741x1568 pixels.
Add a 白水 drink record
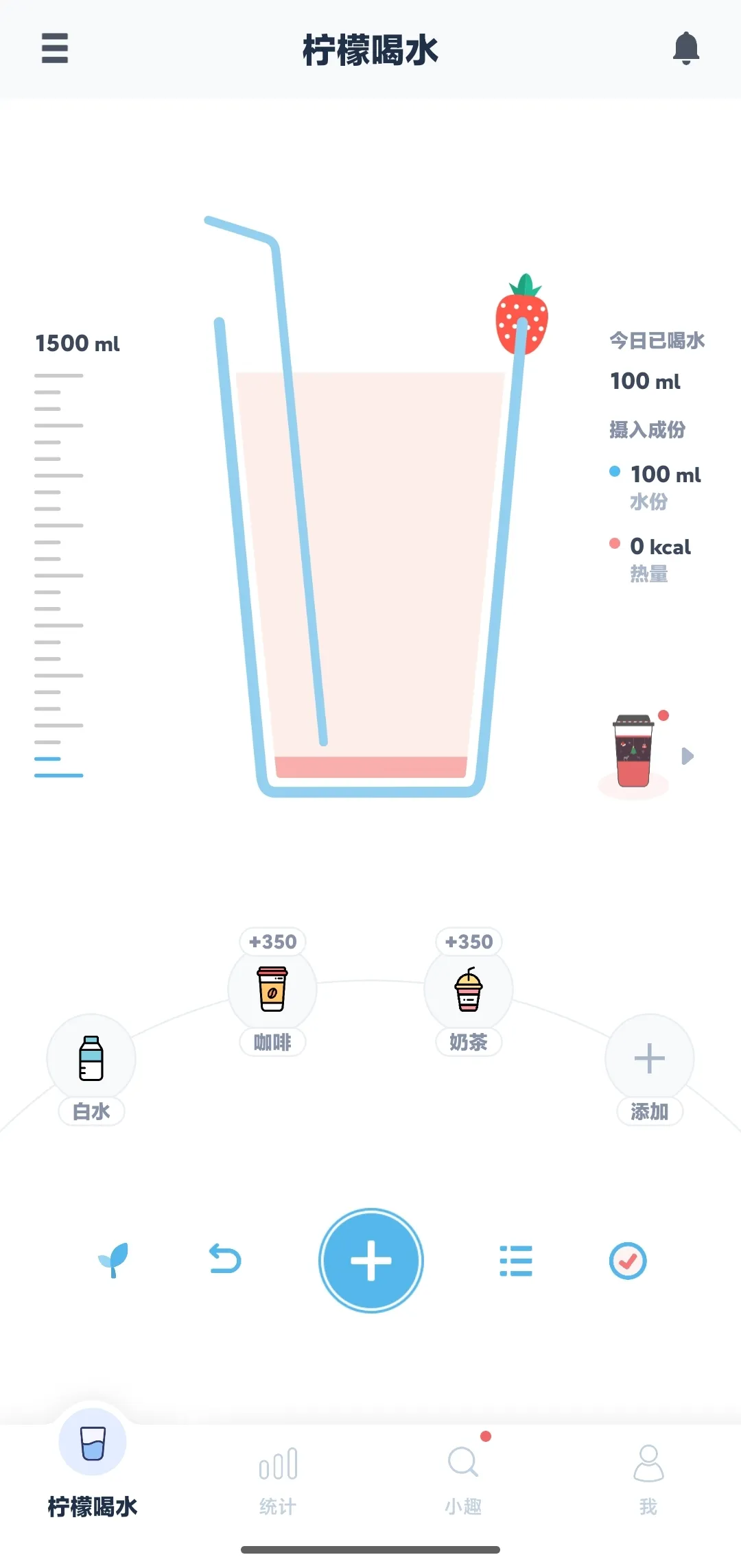pos(91,1058)
